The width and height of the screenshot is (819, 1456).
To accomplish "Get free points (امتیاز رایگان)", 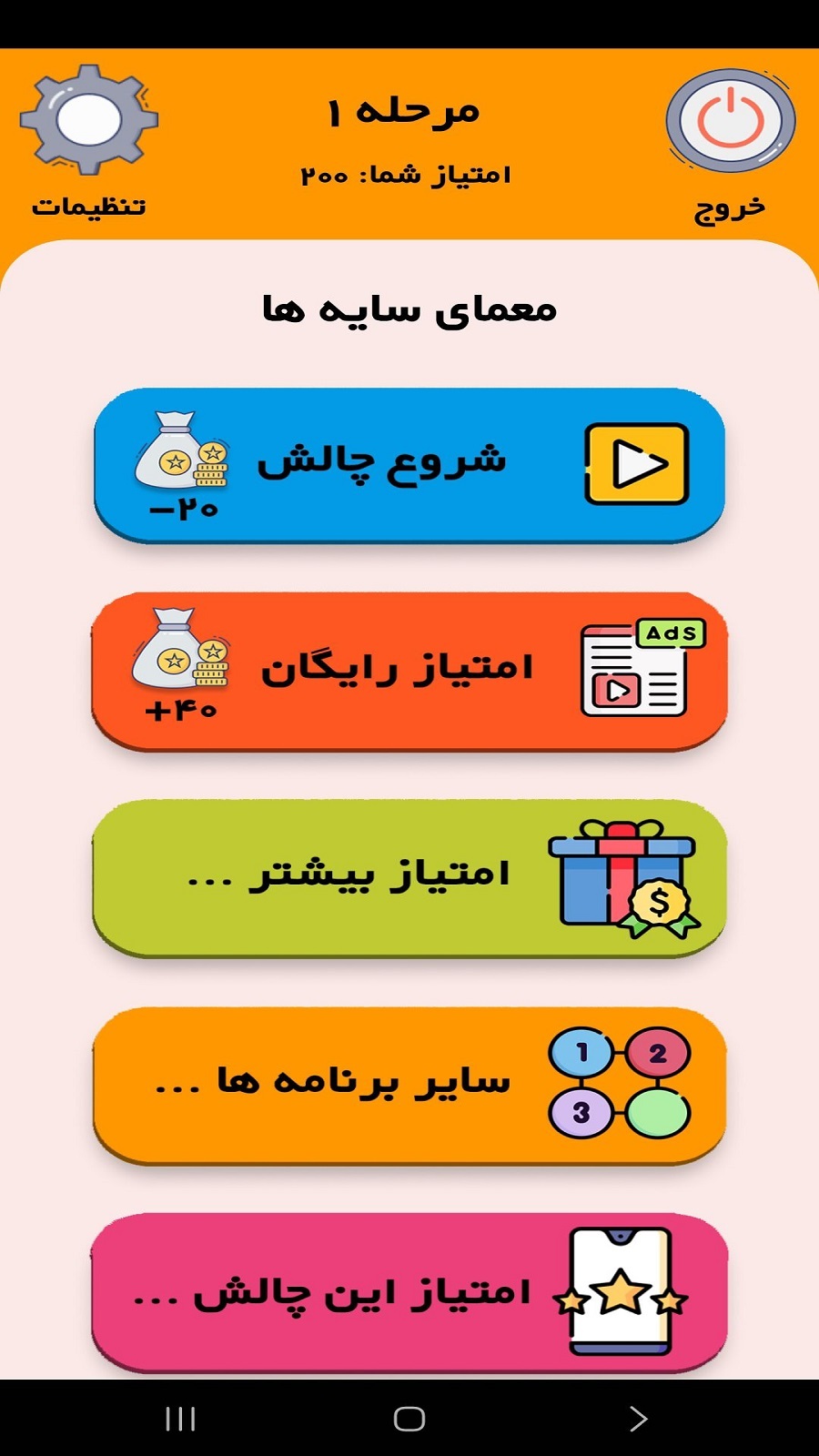I will click(409, 670).
